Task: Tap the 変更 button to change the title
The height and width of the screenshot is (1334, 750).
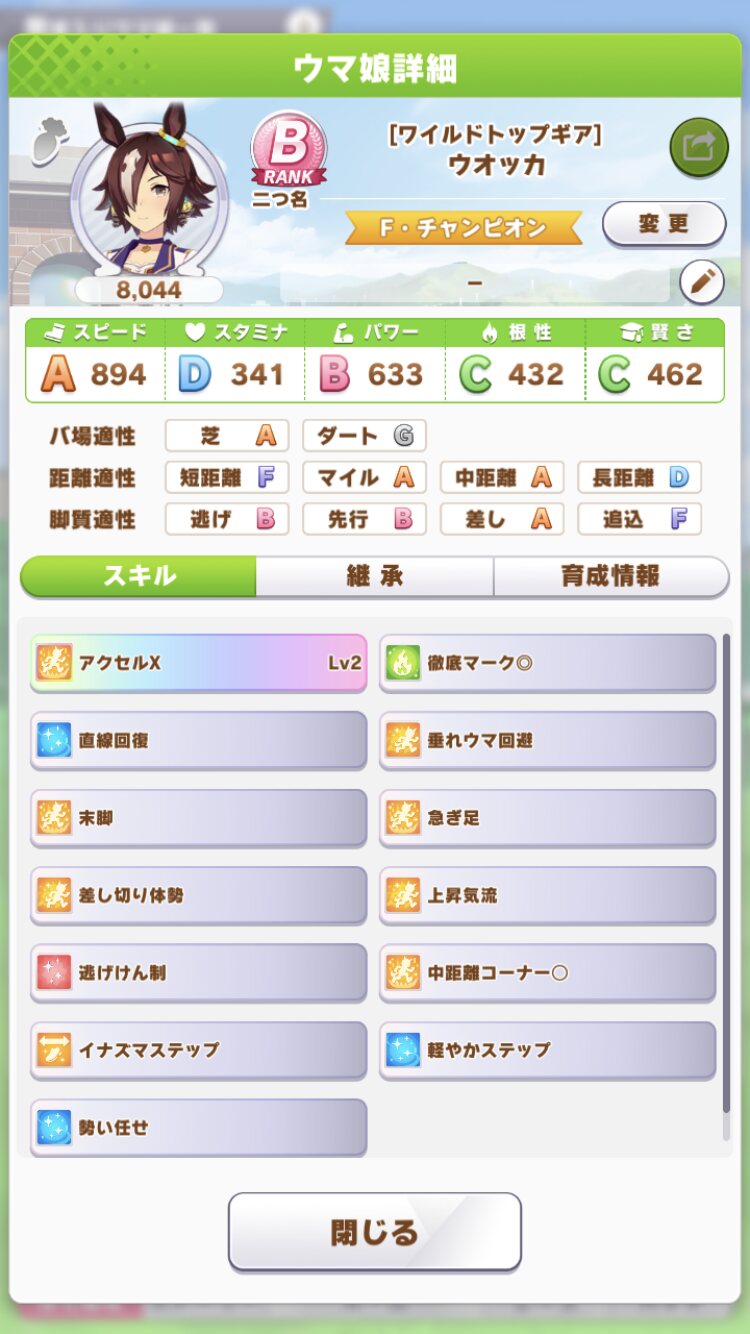Action: [663, 224]
